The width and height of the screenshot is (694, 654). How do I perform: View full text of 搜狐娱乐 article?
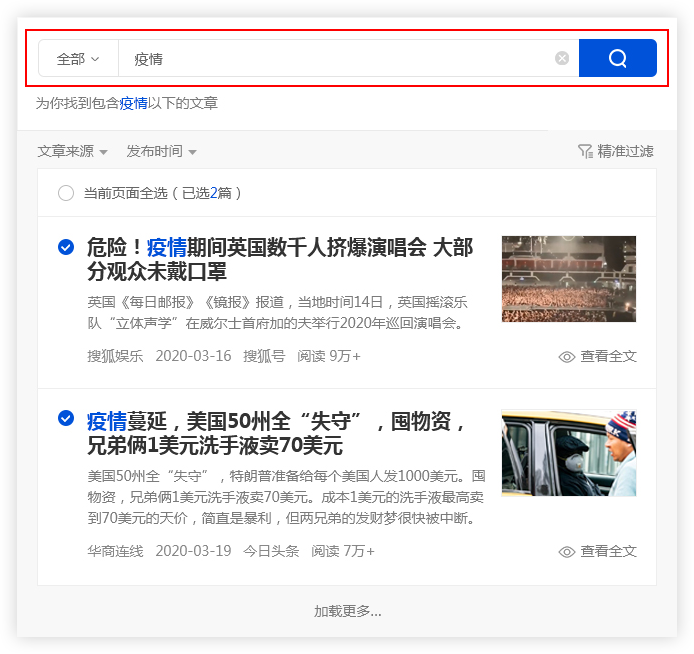point(597,356)
